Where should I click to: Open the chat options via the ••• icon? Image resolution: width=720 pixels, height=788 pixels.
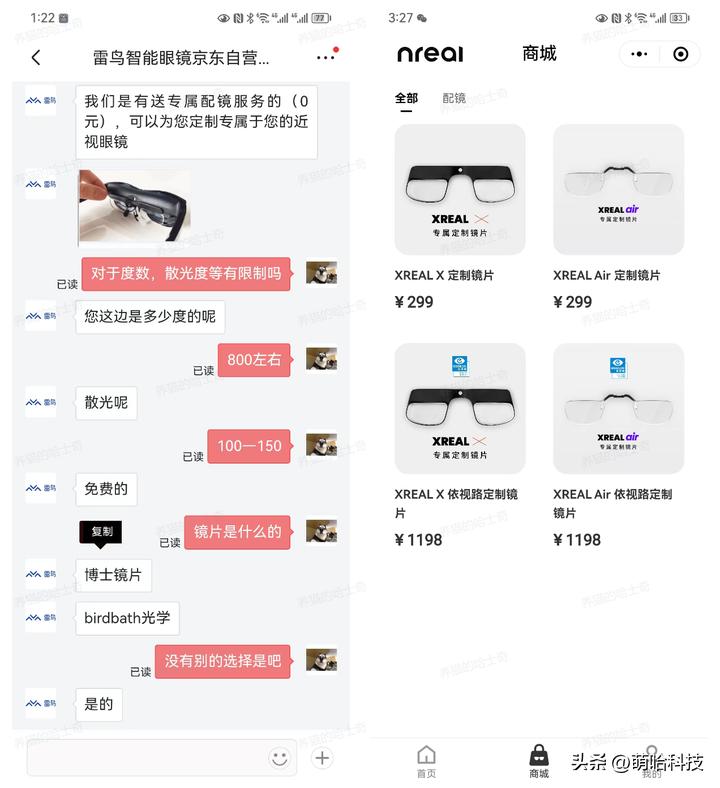click(325, 57)
